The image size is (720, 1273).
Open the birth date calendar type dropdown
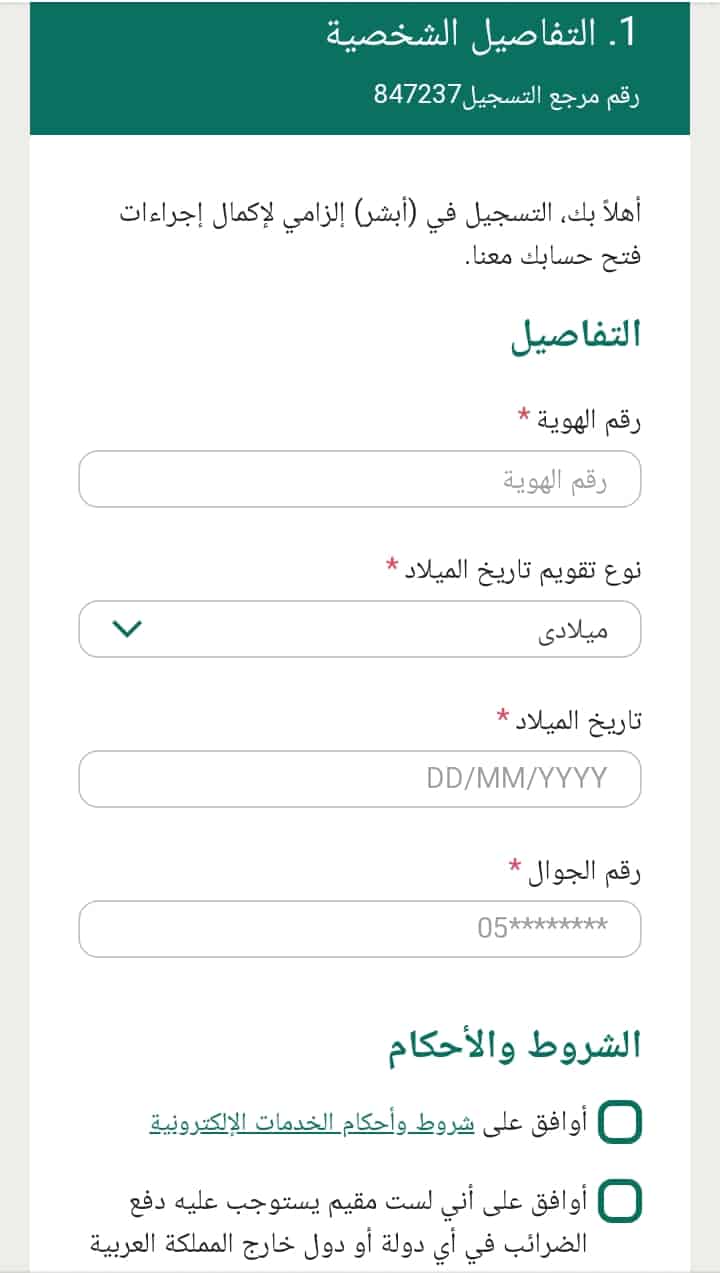coord(360,629)
